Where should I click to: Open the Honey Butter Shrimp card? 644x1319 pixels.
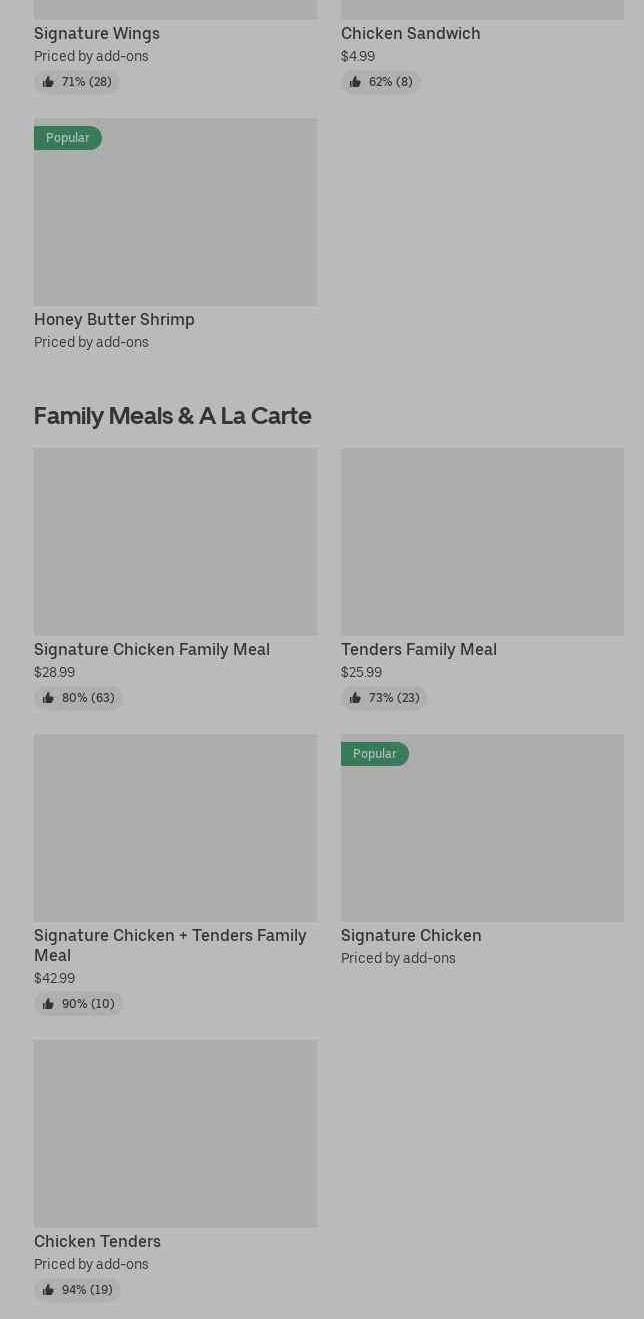[x=175, y=236]
